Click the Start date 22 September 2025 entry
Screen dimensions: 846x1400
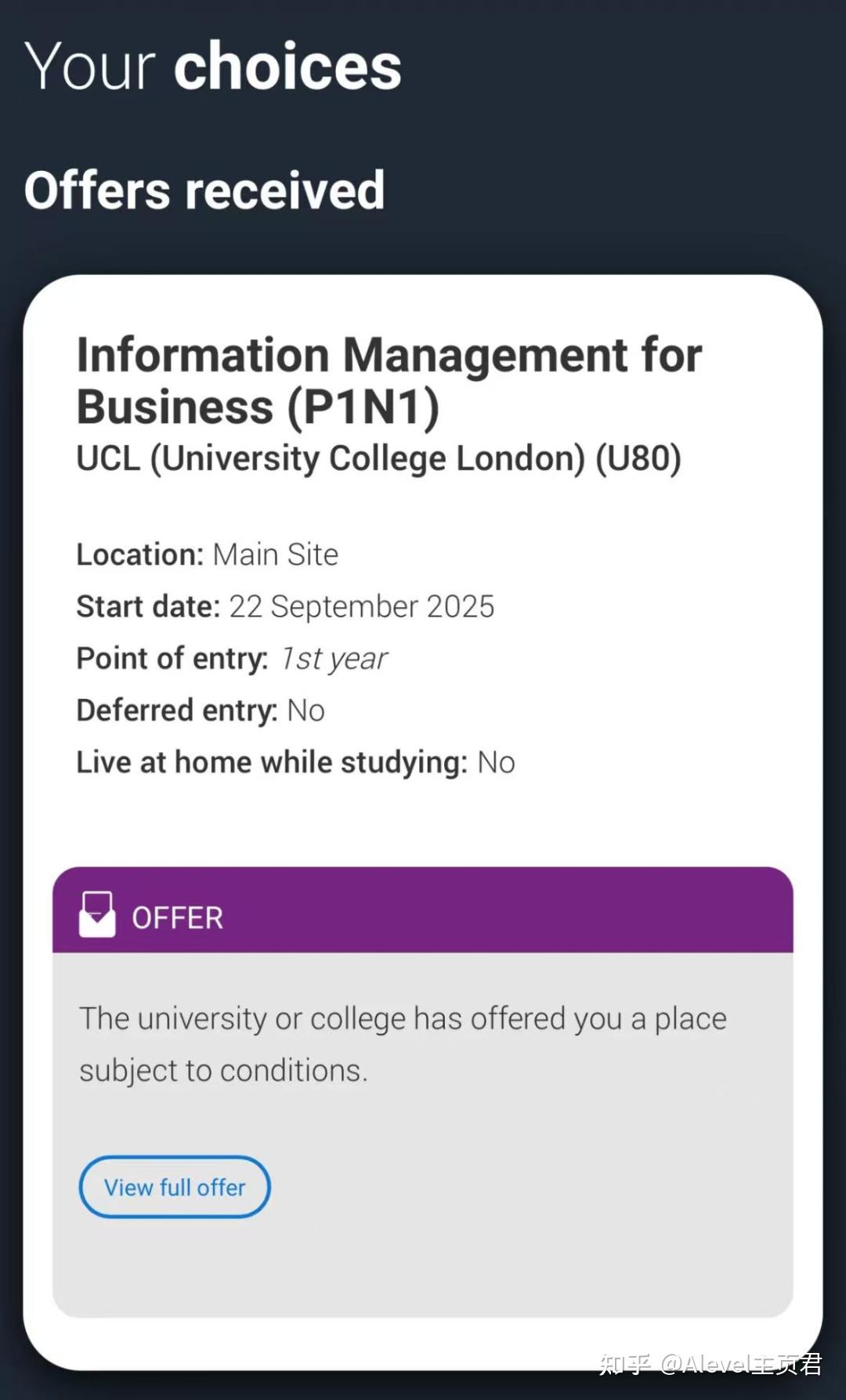pos(285,606)
